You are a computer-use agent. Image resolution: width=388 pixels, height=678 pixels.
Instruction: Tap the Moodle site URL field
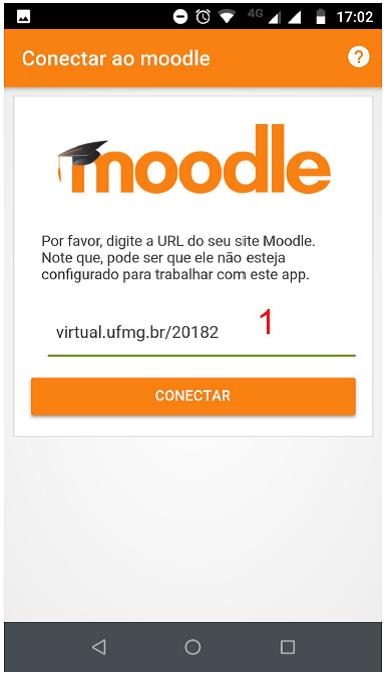(x=201, y=333)
